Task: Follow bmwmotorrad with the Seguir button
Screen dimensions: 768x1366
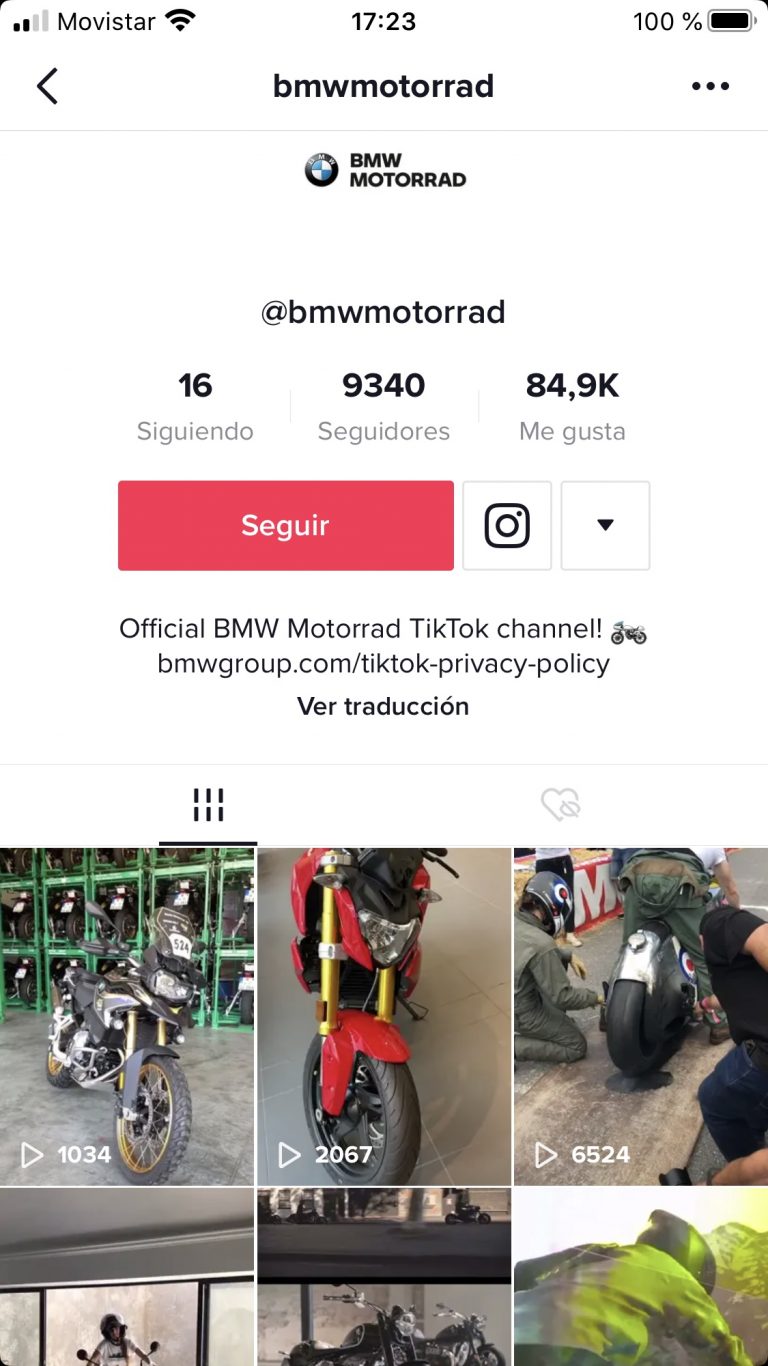Action: 285,526
